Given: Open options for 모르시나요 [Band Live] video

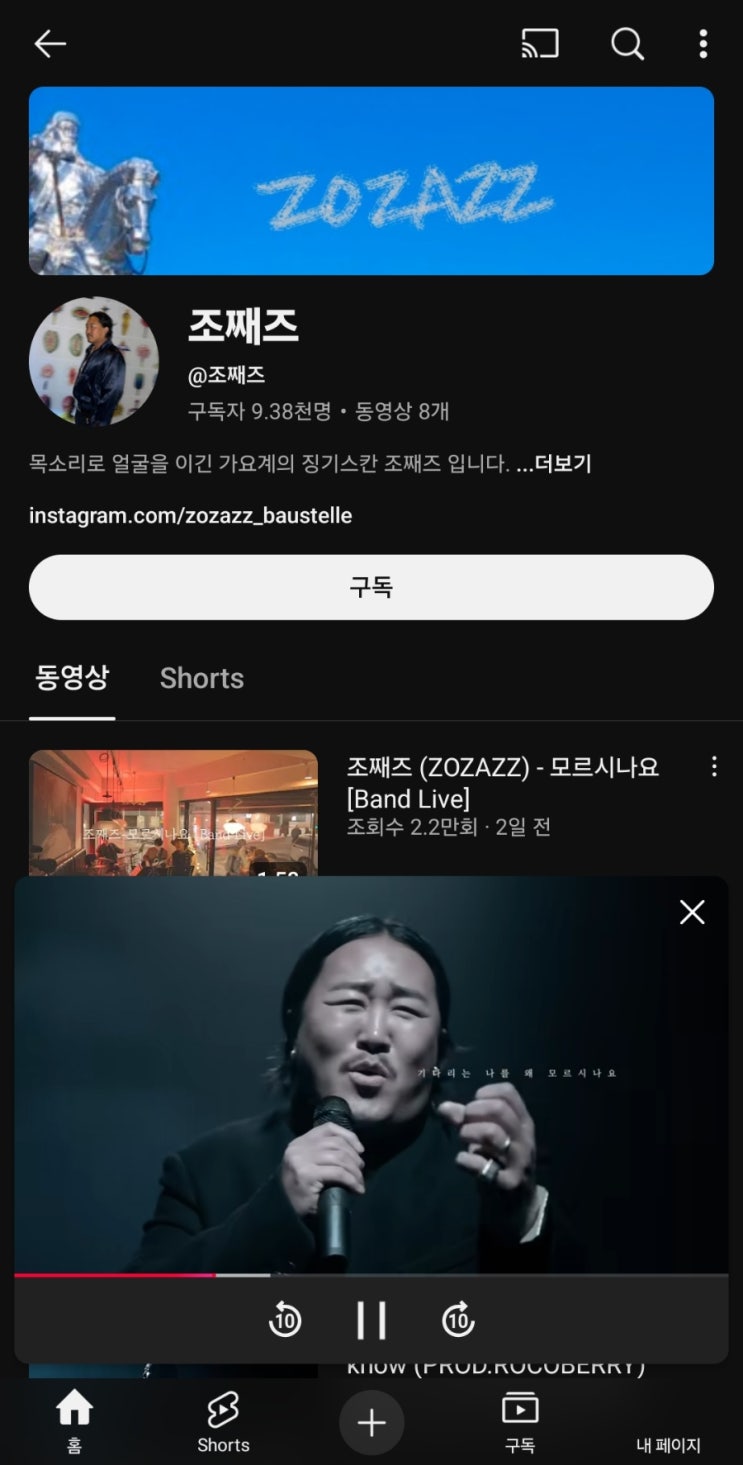Looking at the screenshot, I should coord(713,767).
